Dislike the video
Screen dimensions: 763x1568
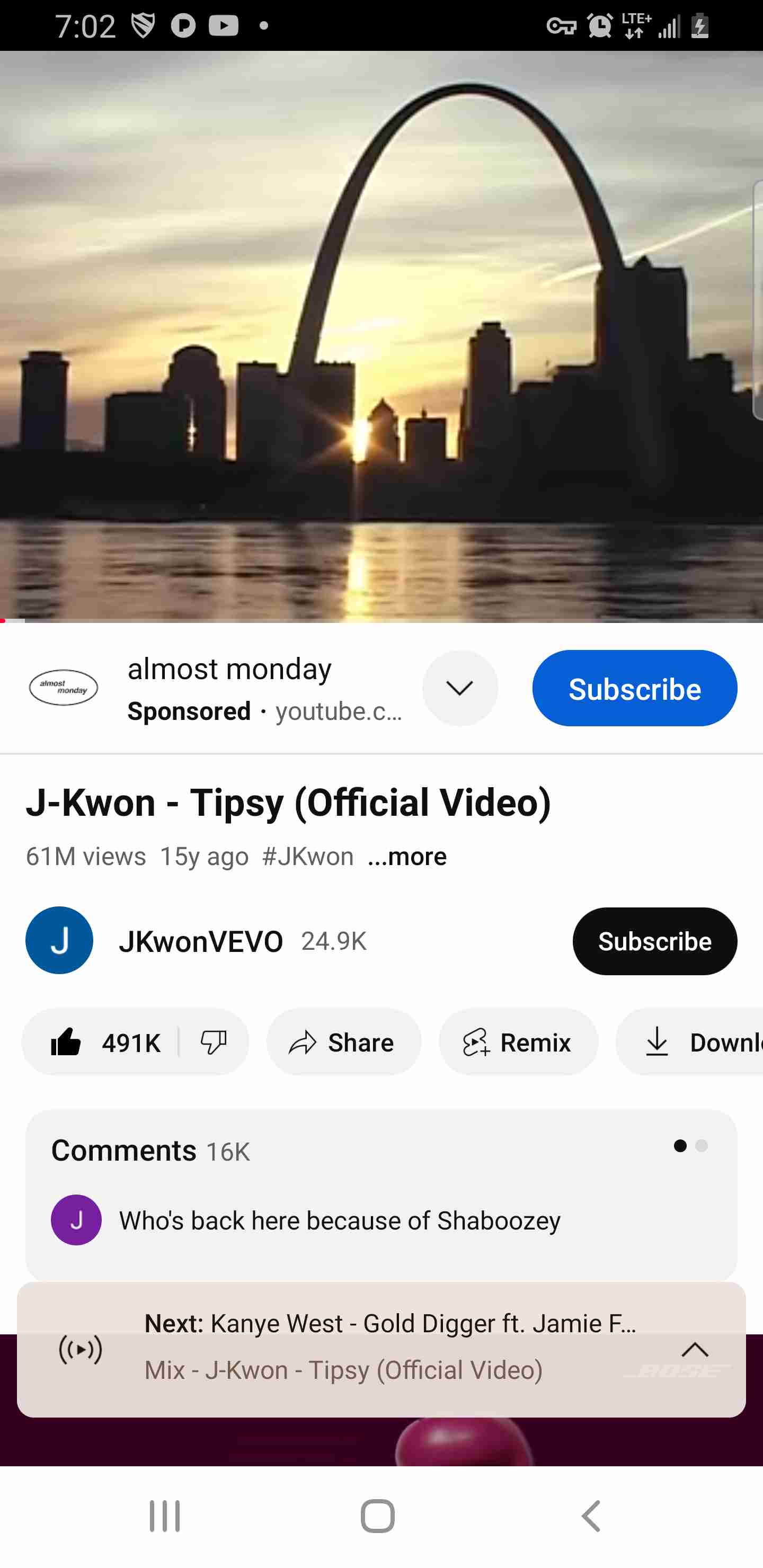[x=214, y=1042]
